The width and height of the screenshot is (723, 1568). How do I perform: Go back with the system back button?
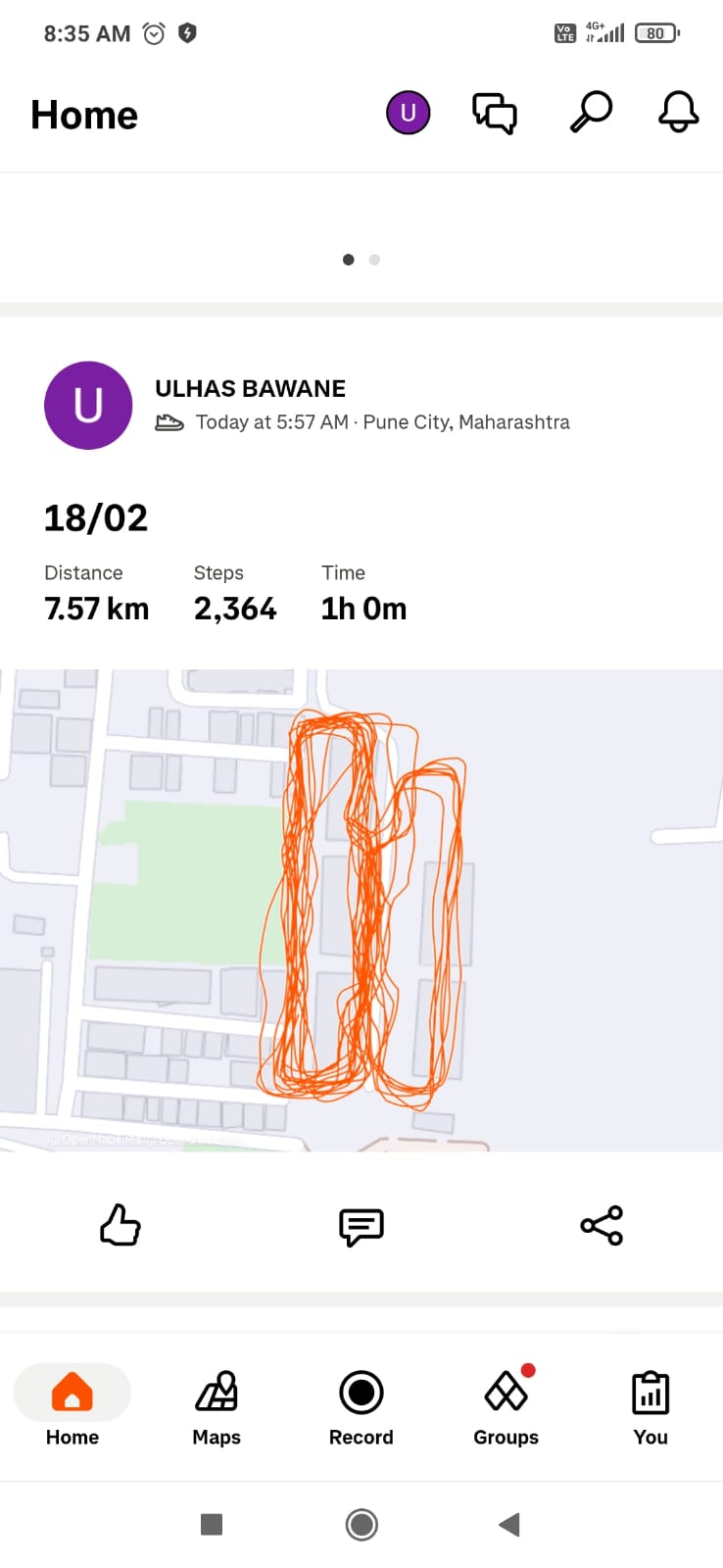click(x=508, y=1524)
